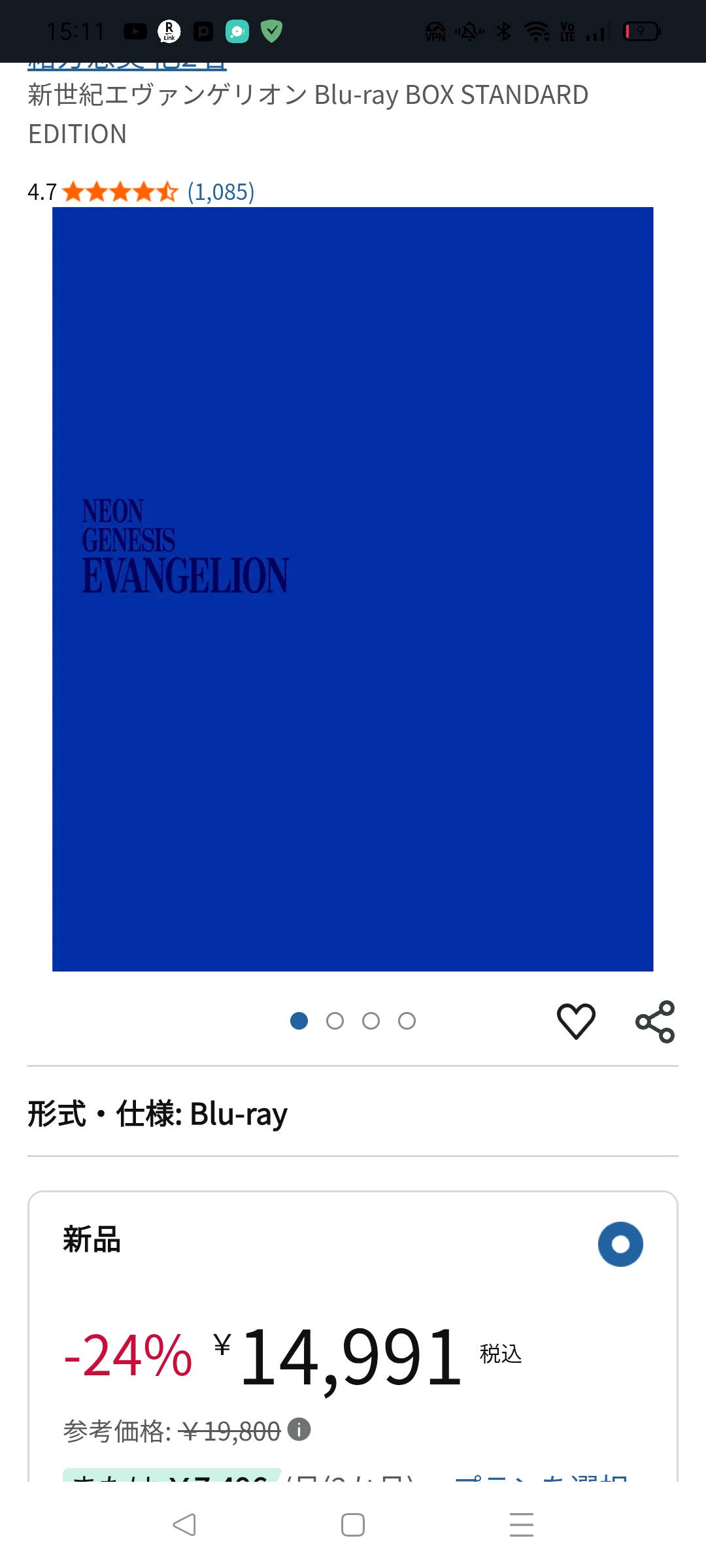Jump to the last product image dot
Viewport: 706px width, 1568px height.
tap(407, 1021)
